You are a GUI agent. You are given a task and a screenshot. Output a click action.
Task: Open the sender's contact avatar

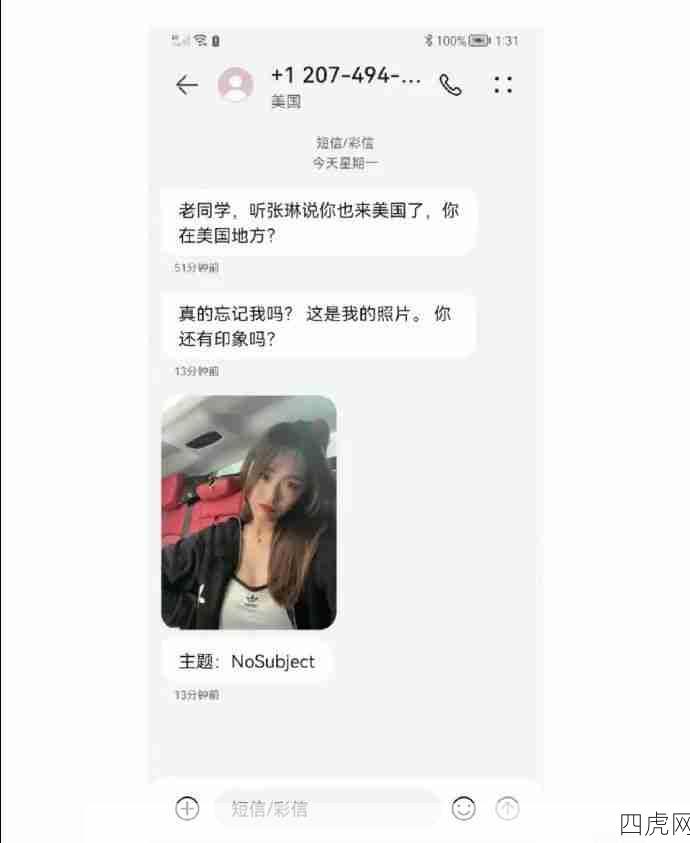236,85
